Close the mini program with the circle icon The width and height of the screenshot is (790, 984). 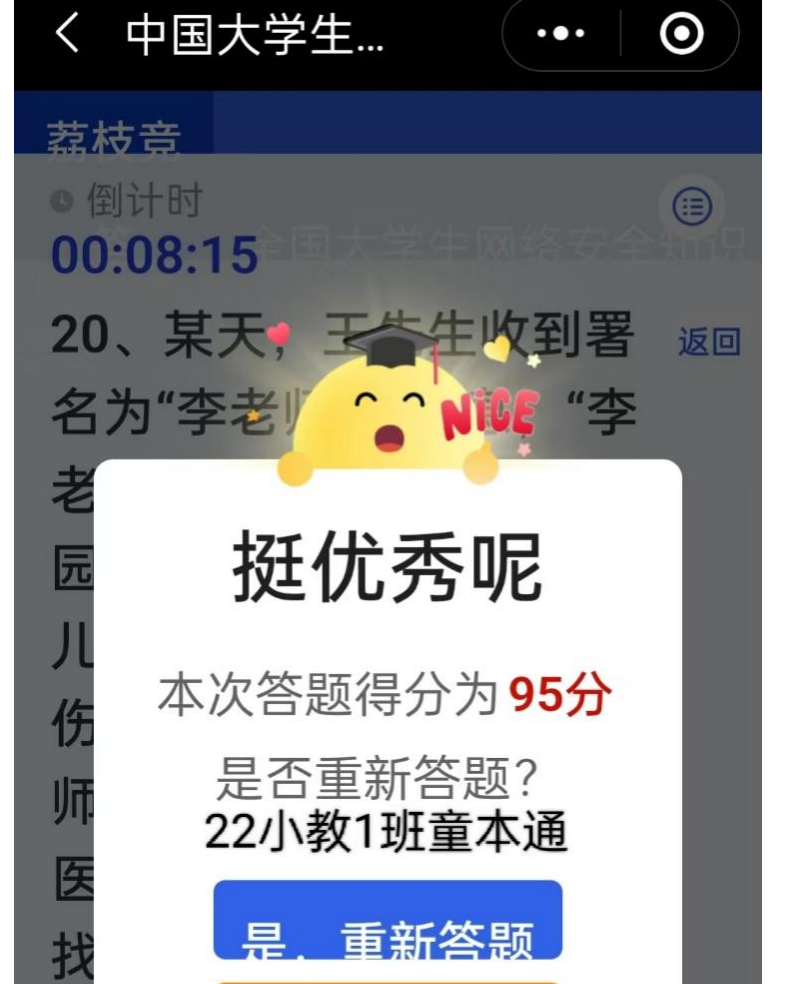click(x=682, y=34)
